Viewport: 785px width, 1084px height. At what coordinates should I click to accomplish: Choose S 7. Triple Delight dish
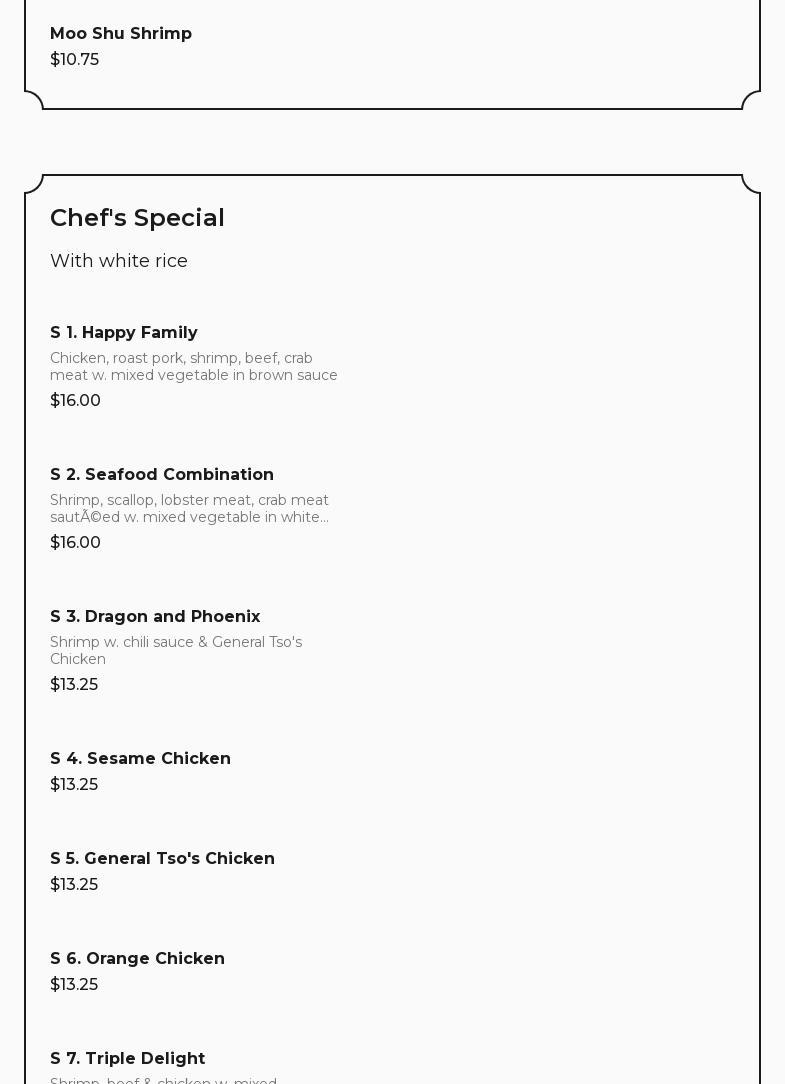pos(127,1059)
